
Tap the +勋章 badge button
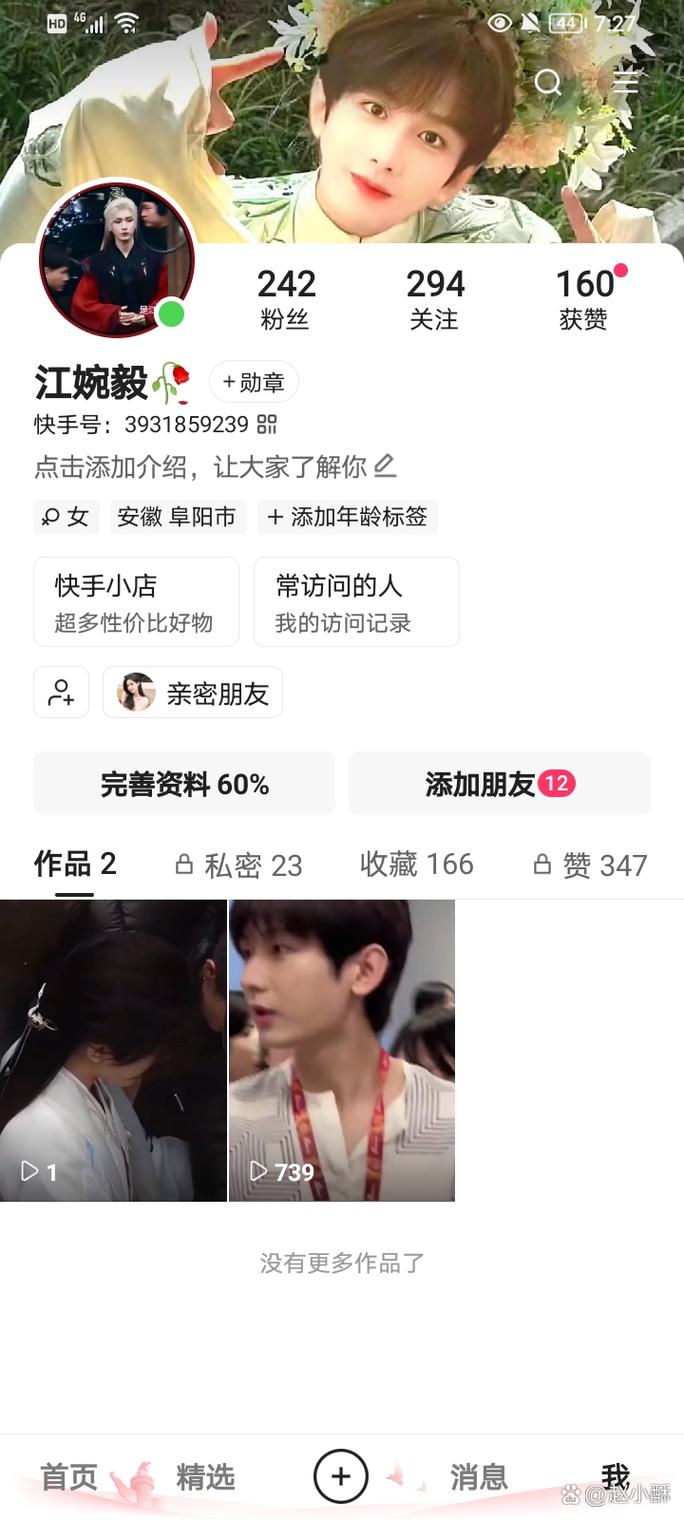pyautogui.click(x=254, y=382)
